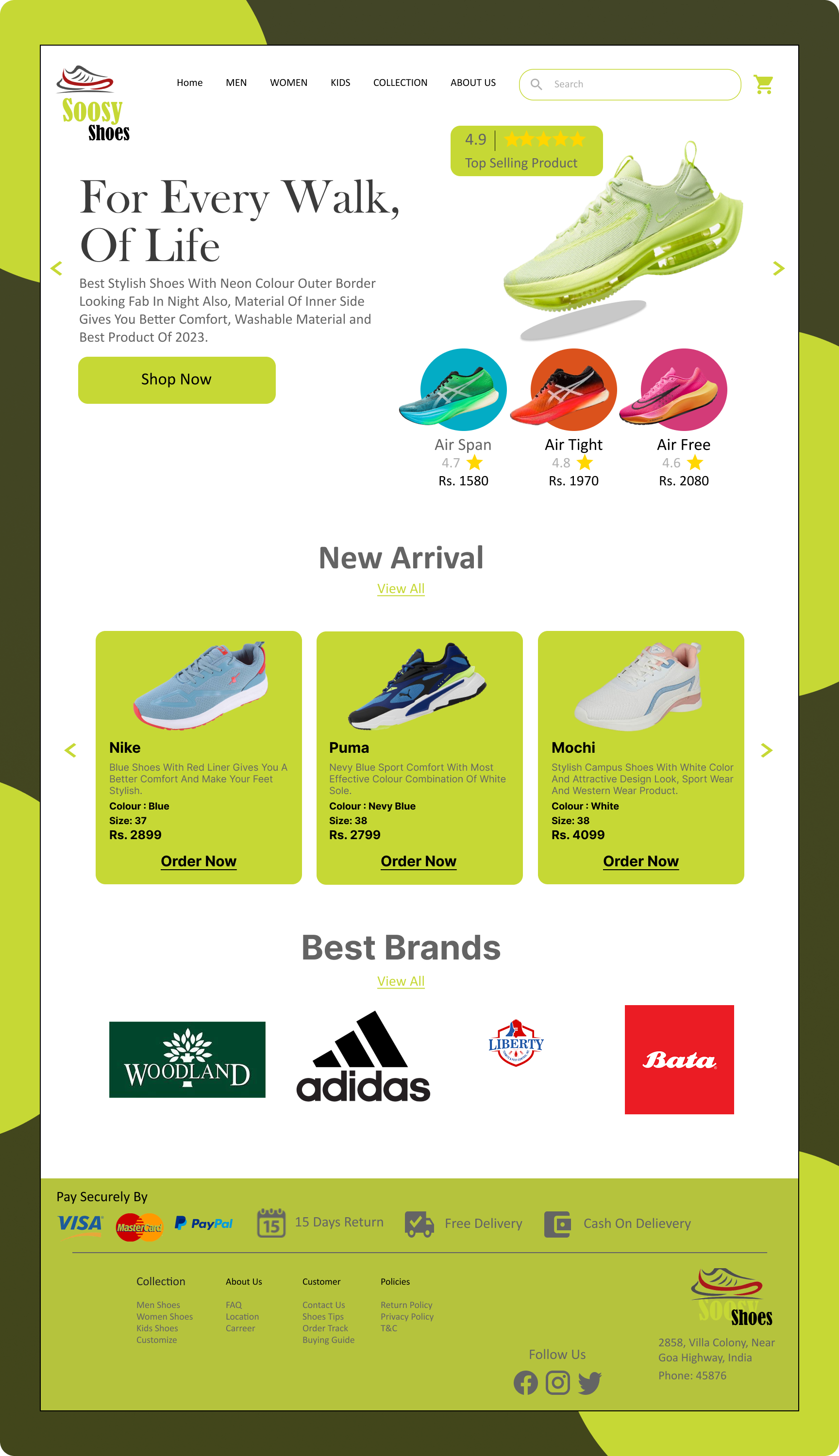Show next New Arrival products arrow
839x1456 pixels.
coord(766,750)
